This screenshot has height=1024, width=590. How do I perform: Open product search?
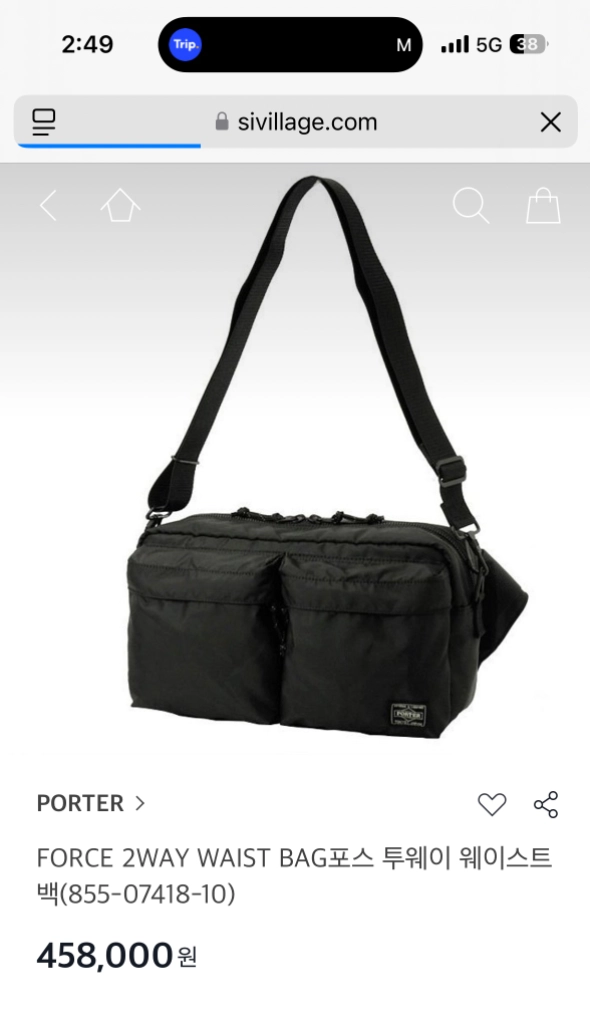[471, 206]
